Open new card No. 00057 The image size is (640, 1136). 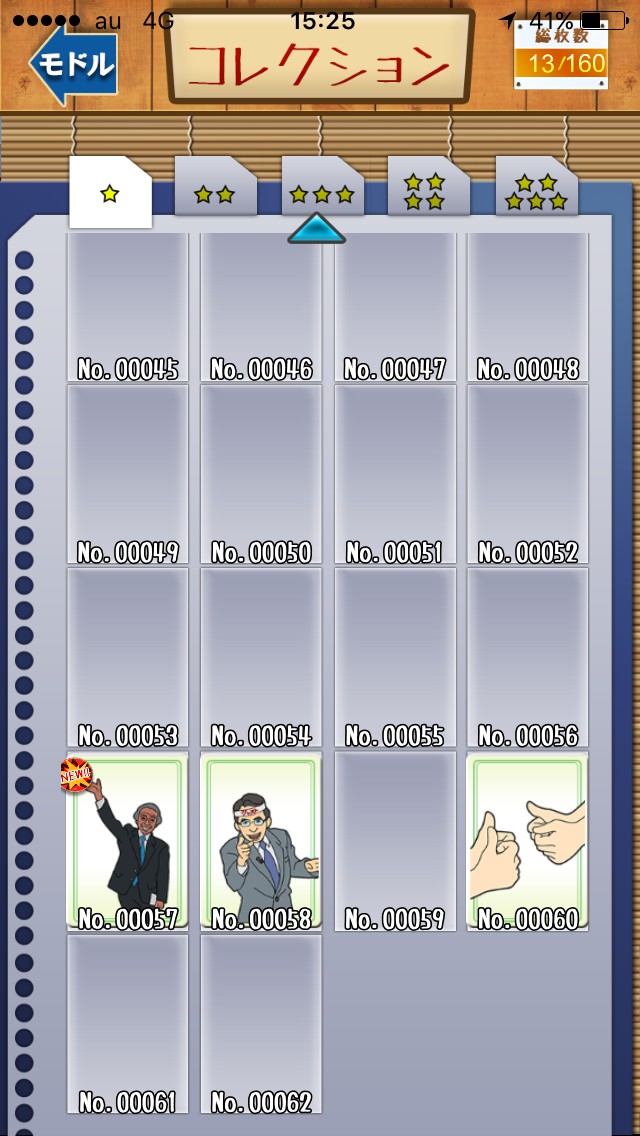pos(128,840)
